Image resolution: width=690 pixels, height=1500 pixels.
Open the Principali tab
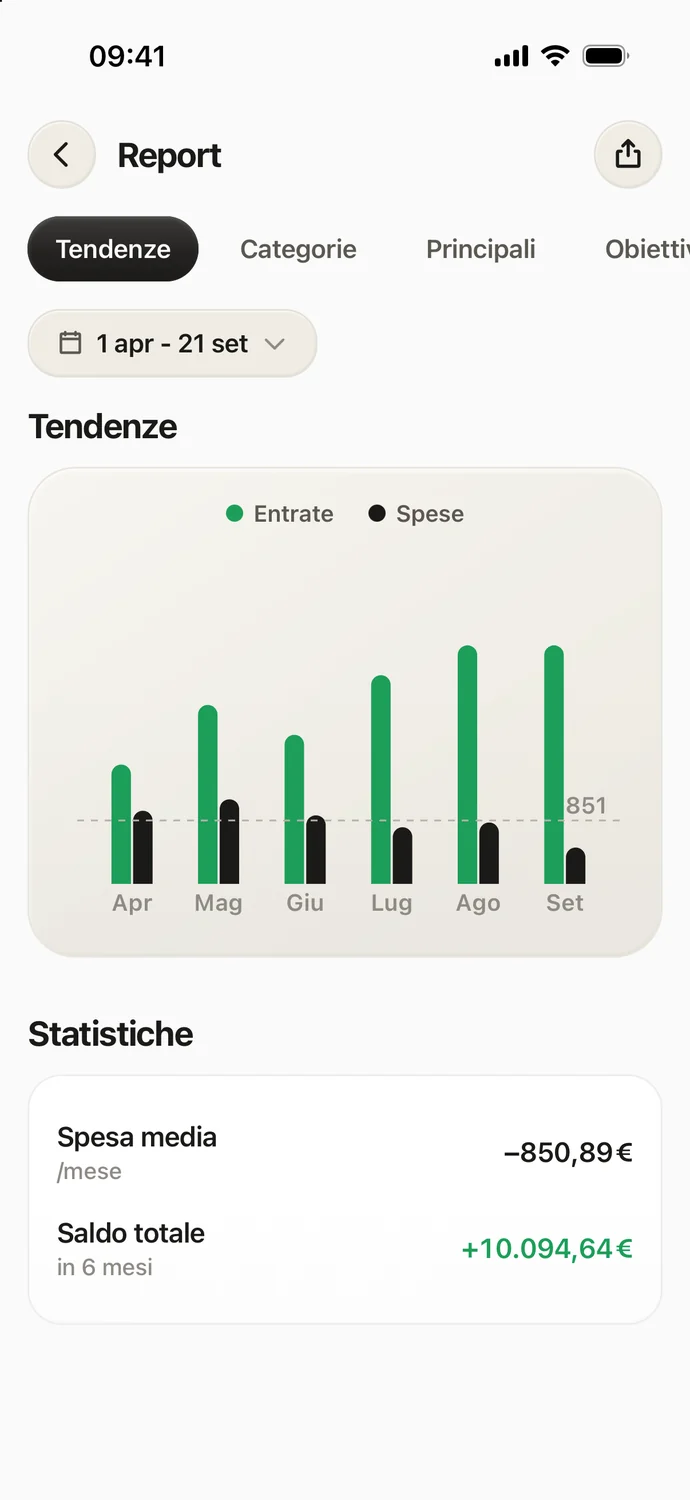click(x=481, y=249)
